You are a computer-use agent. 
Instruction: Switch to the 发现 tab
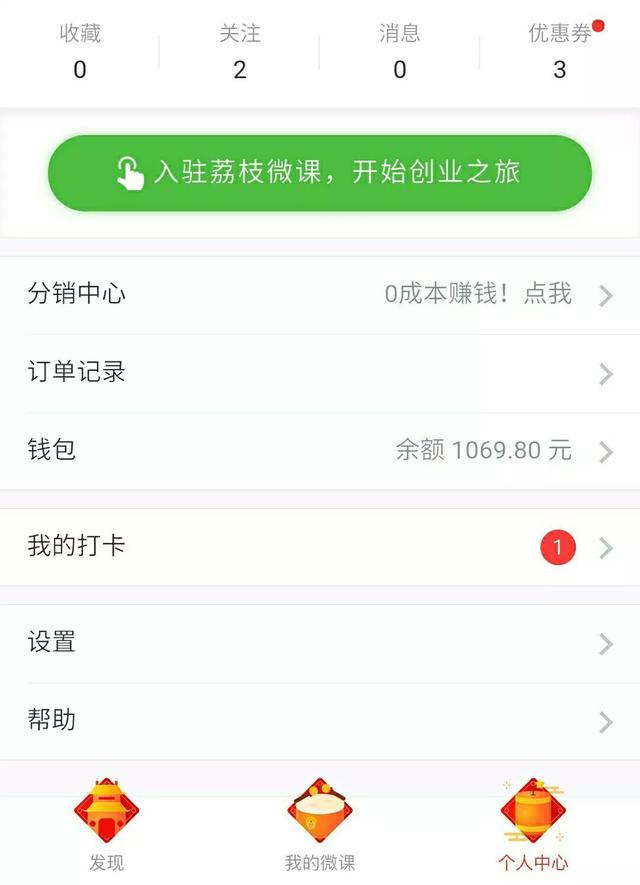coord(106,825)
